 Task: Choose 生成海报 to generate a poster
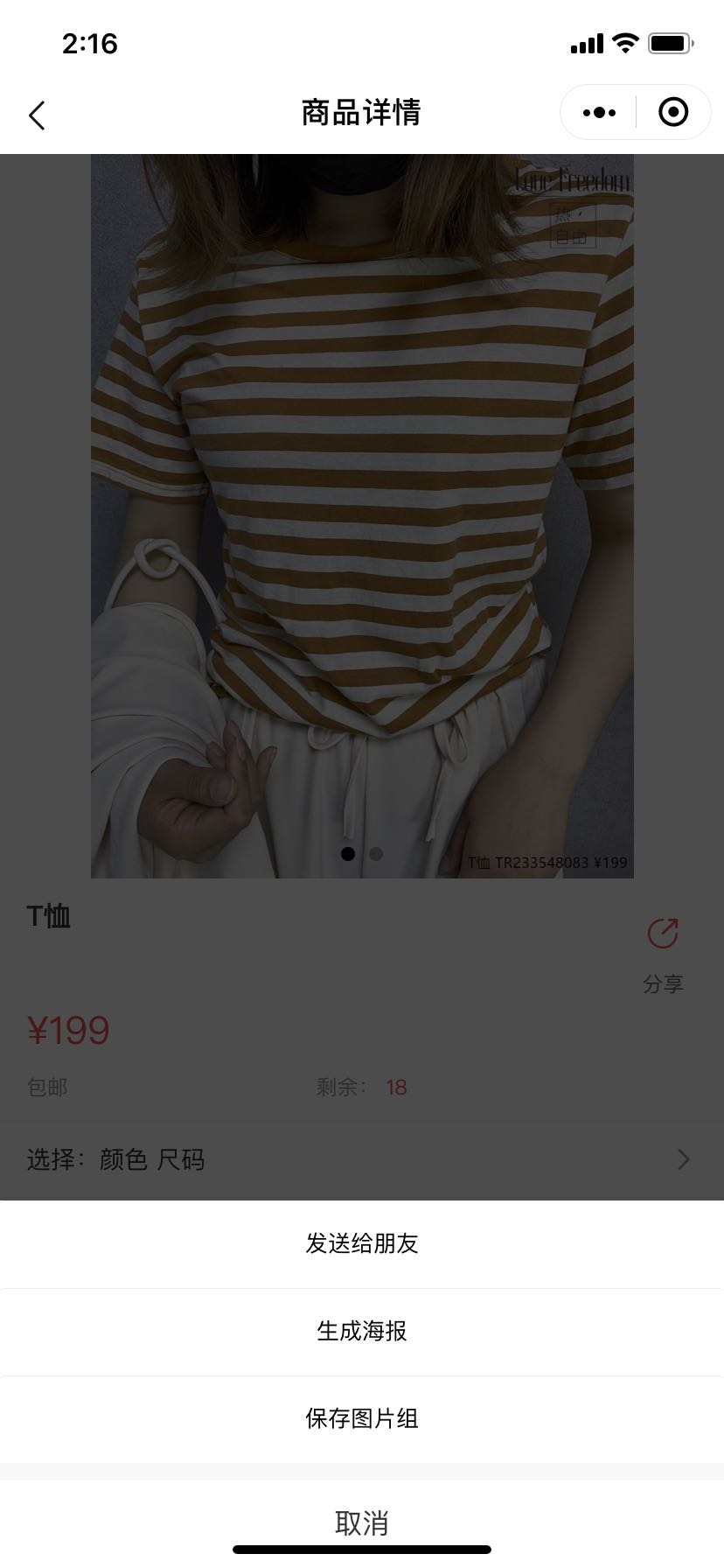(x=362, y=1331)
